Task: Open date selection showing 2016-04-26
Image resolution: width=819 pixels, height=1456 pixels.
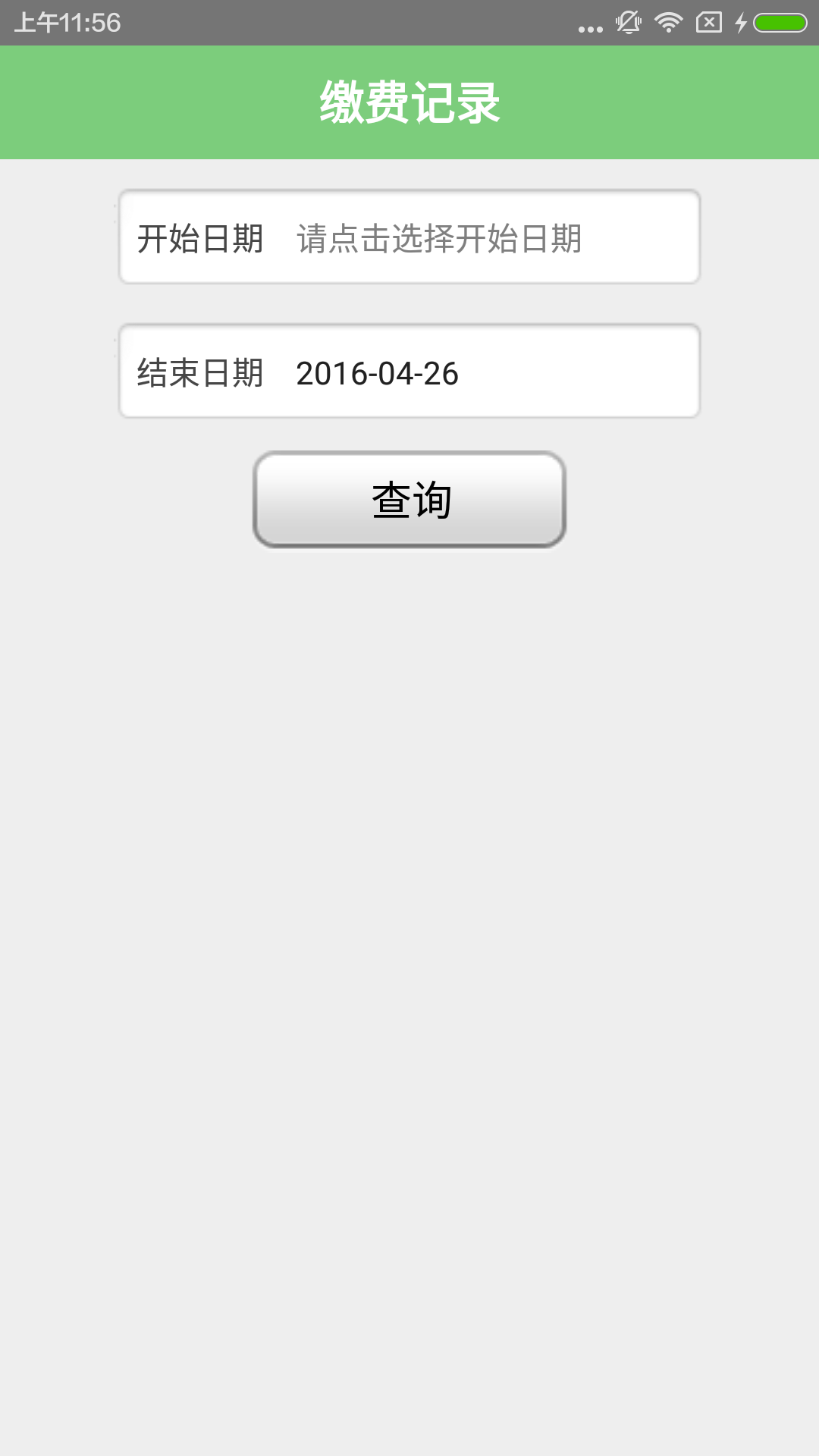Action: click(x=377, y=373)
